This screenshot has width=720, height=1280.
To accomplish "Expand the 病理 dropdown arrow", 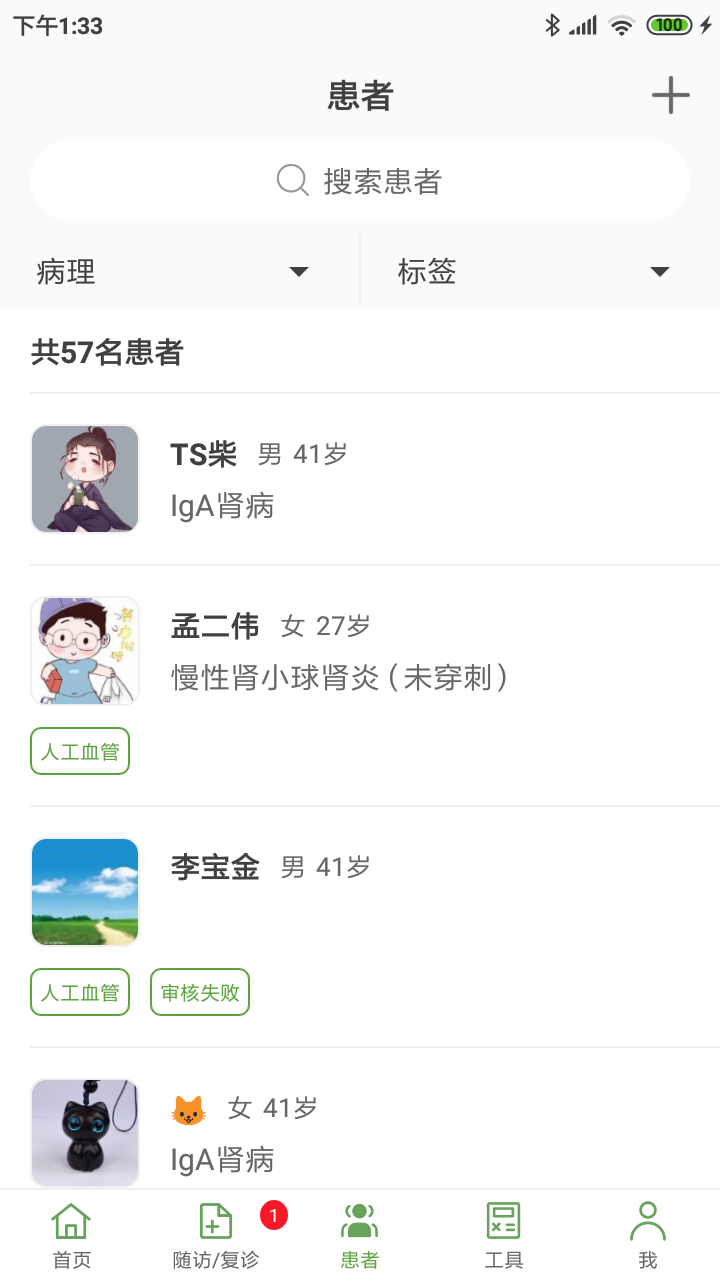I will coord(299,271).
